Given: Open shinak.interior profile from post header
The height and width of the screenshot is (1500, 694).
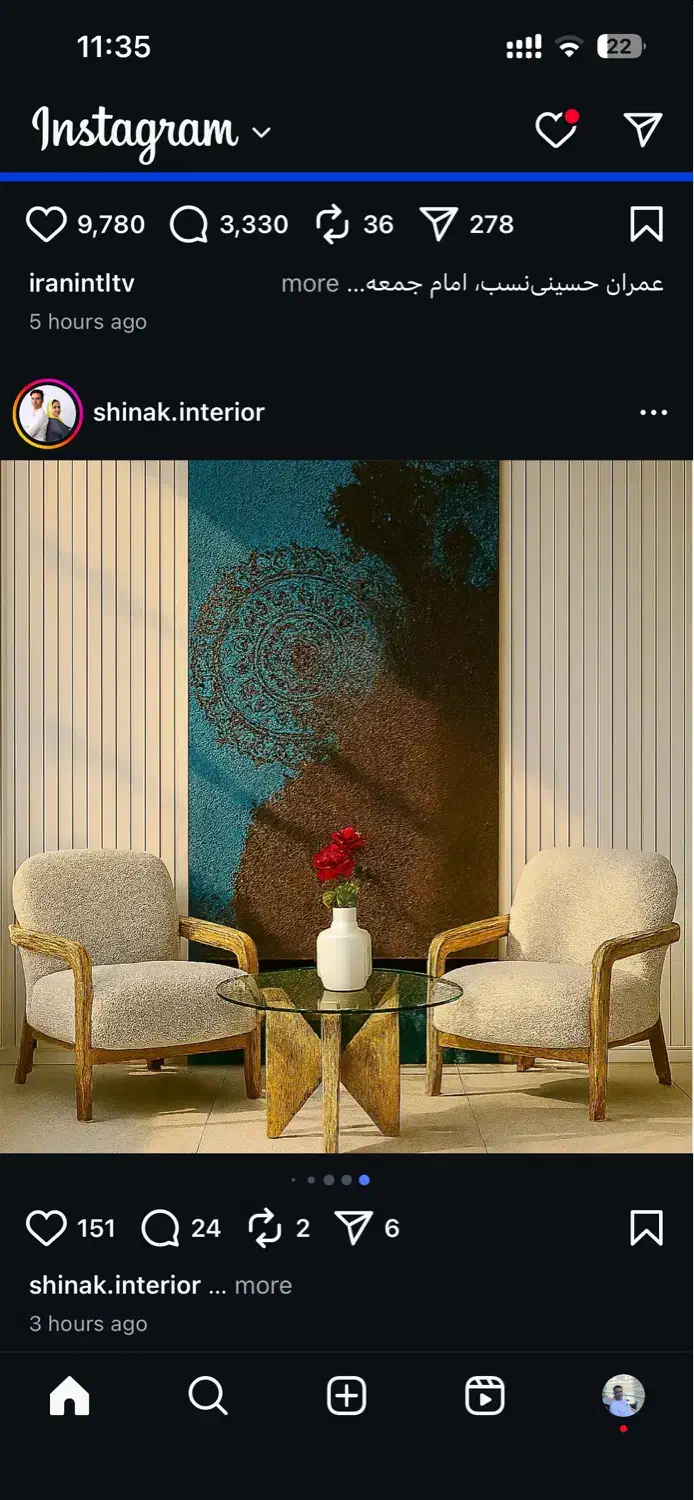Looking at the screenshot, I should [x=178, y=412].
